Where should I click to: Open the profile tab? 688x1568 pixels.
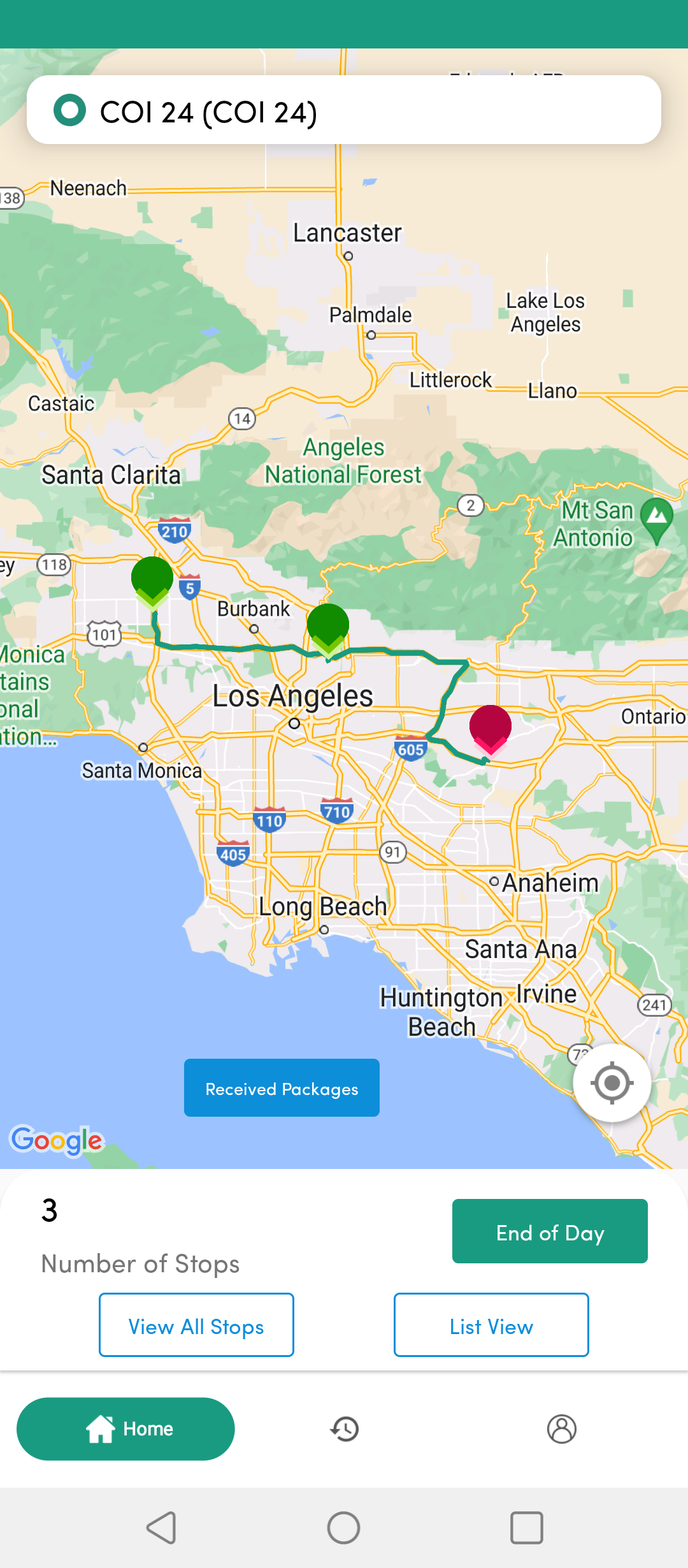point(562,1429)
